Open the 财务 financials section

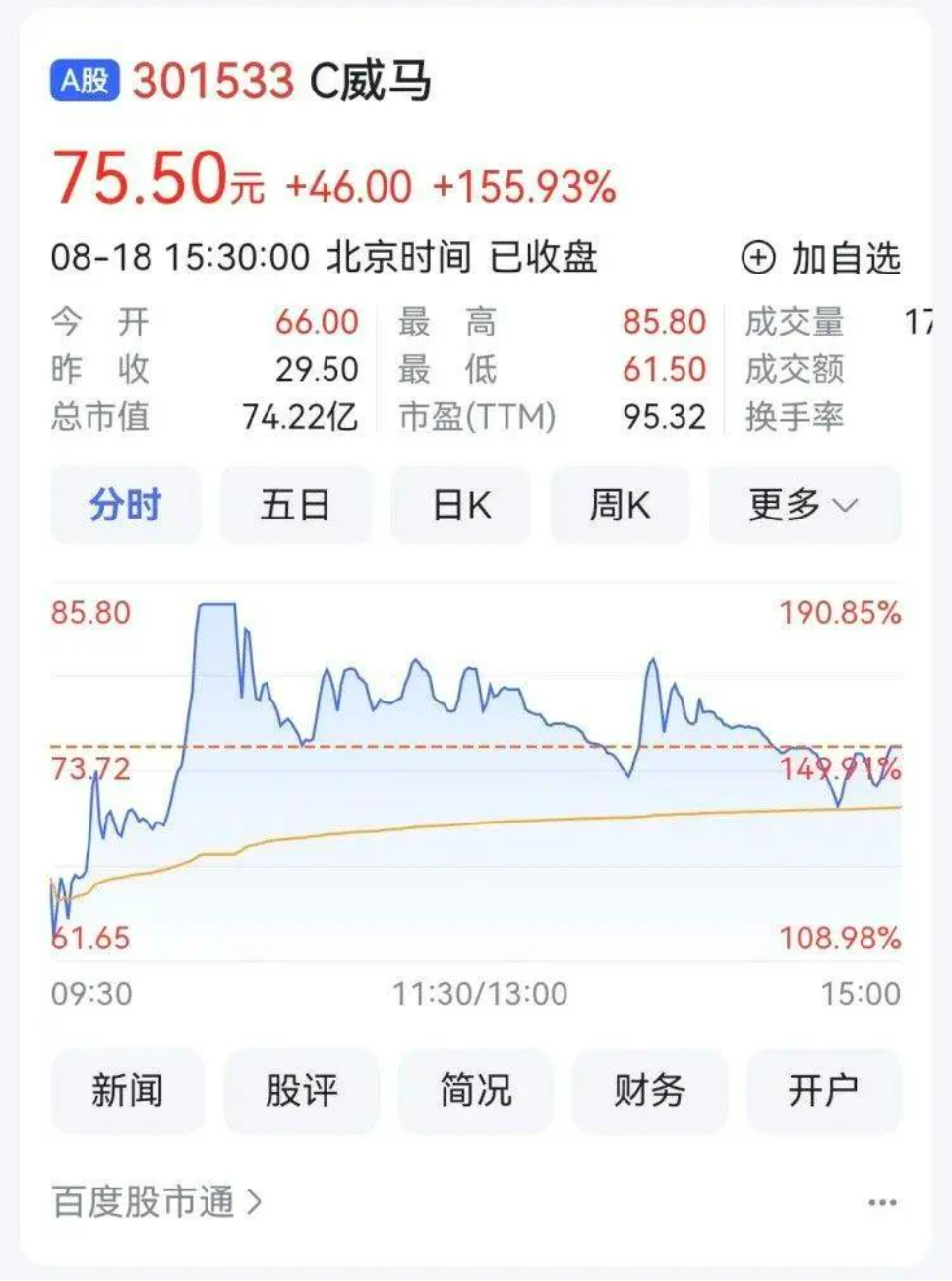(650, 1090)
